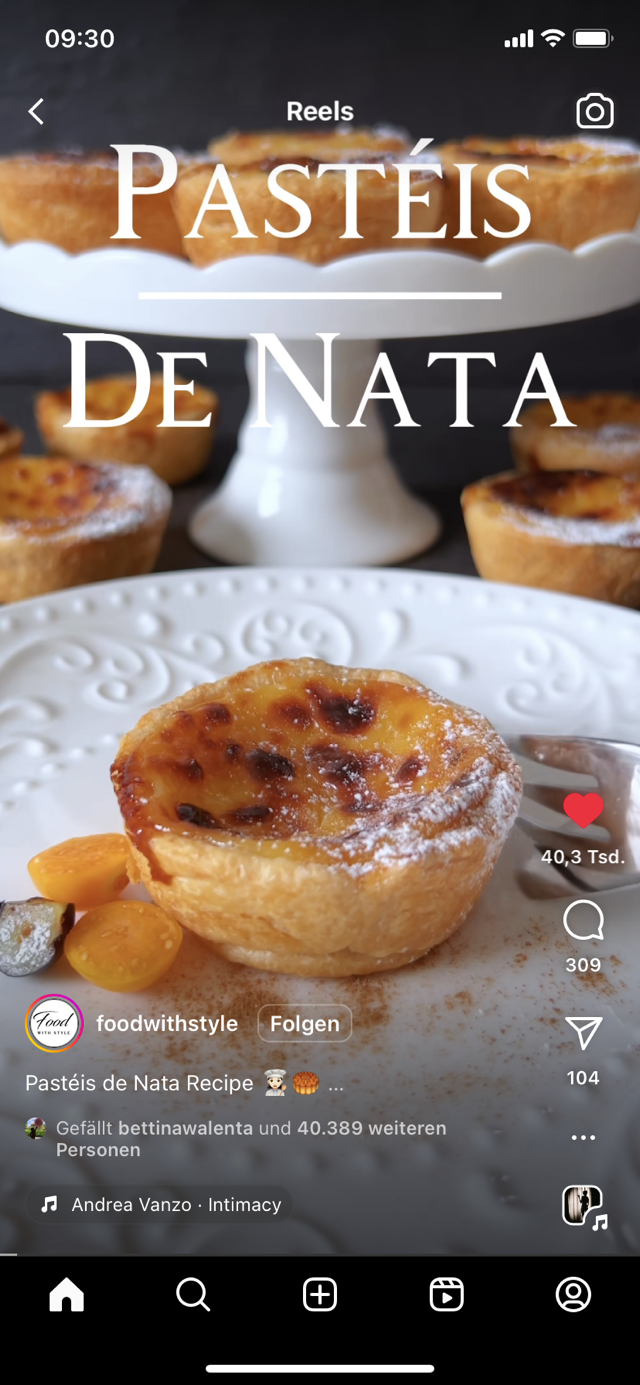Open the three-dot more options menu
This screenshot has height=1385, width=640.
click(583, 1137)
